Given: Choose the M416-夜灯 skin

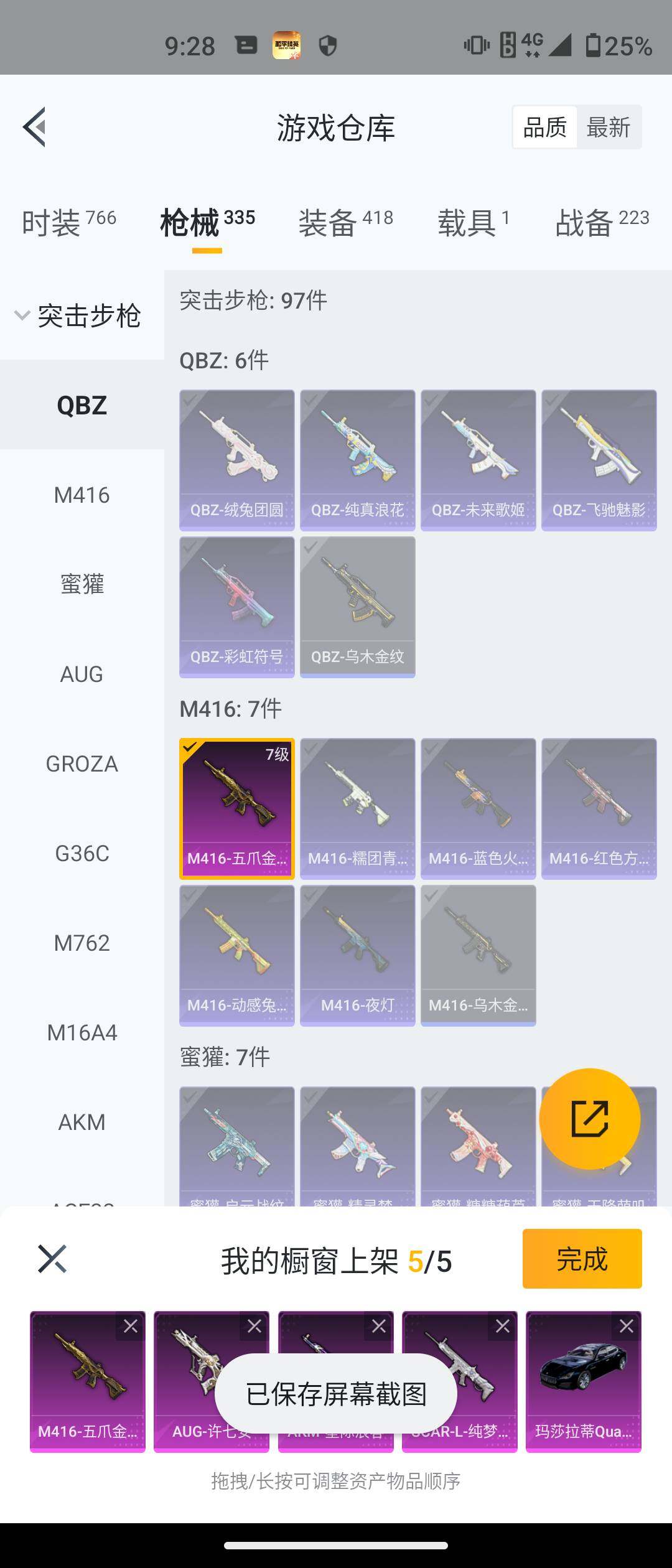Looking at the screenshot, I should (357, 955).
